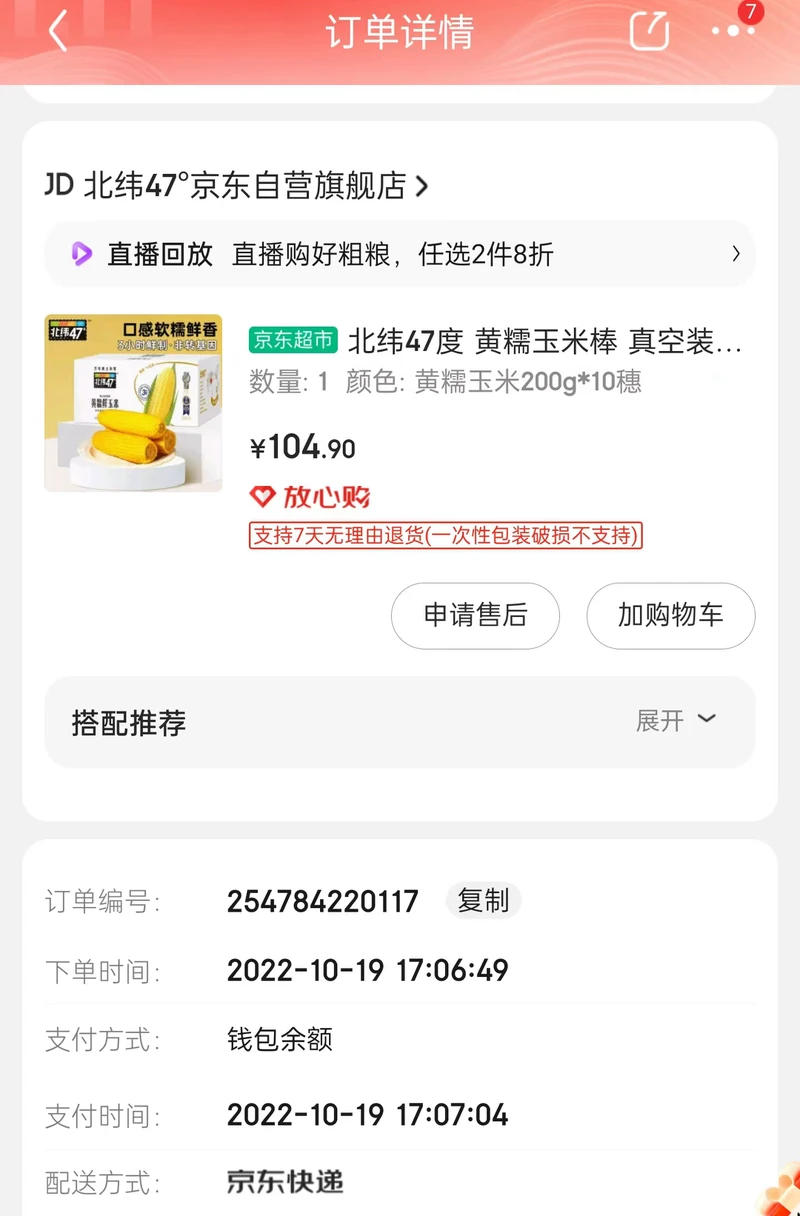Expand the 搭配推荐 section
800x1216 pixels.
tap(677, 721)
